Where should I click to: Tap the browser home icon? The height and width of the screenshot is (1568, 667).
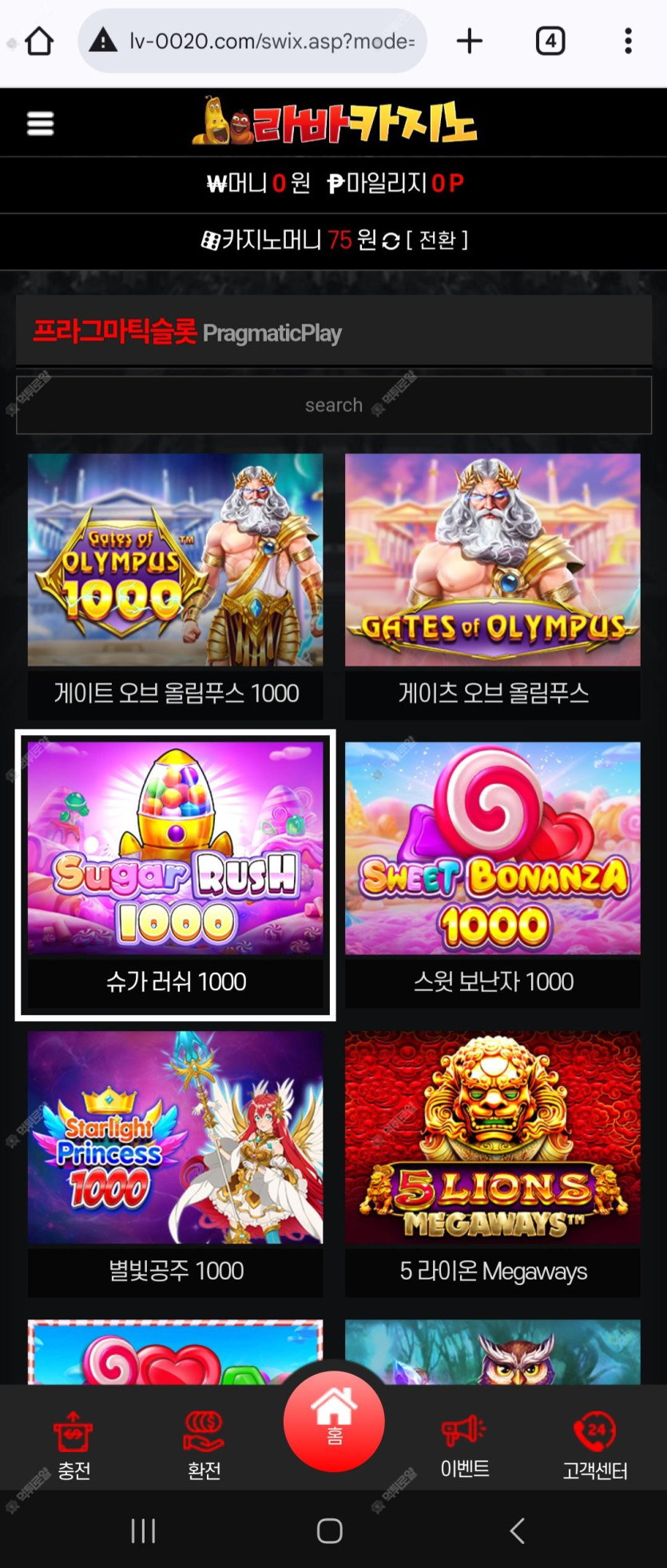39,41
